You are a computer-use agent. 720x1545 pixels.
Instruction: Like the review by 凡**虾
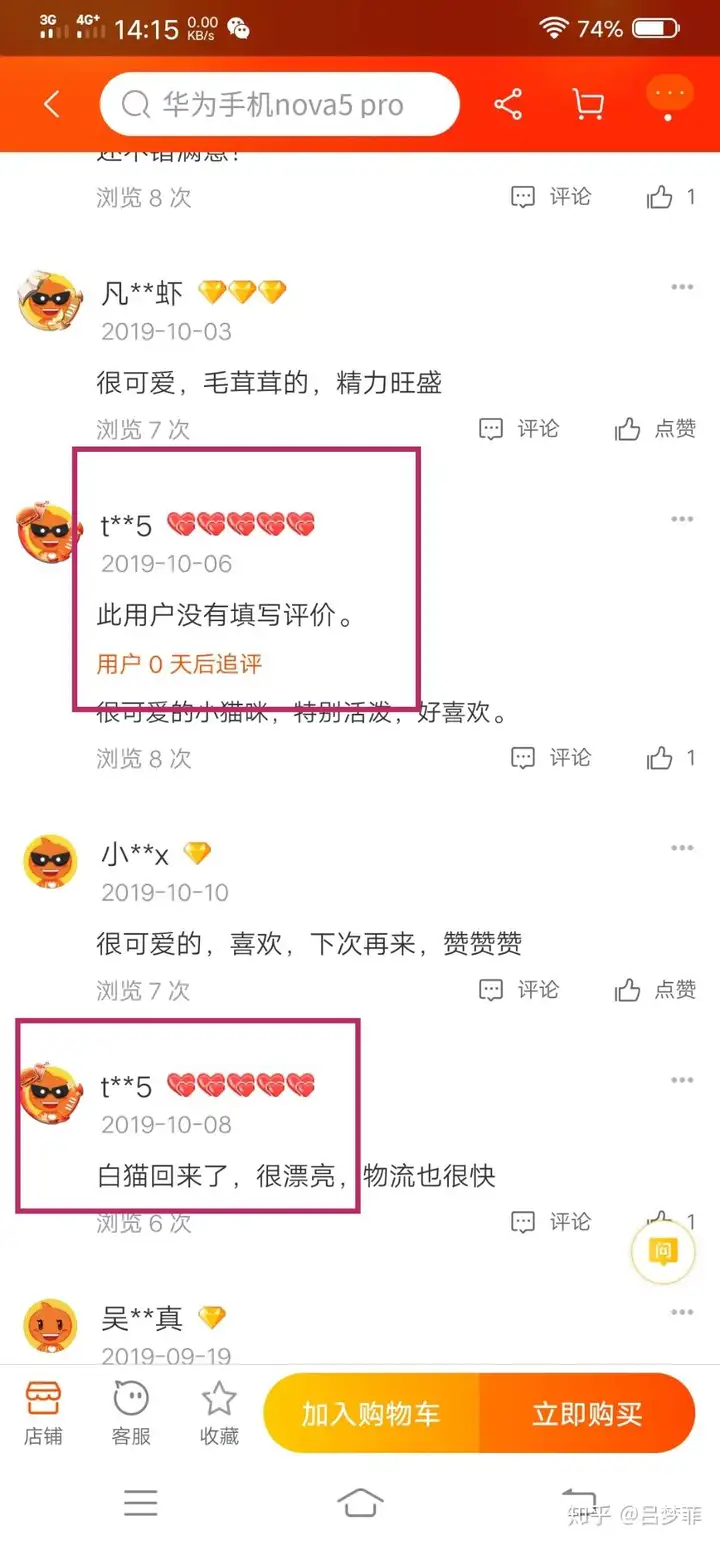[x=655, y=429]
